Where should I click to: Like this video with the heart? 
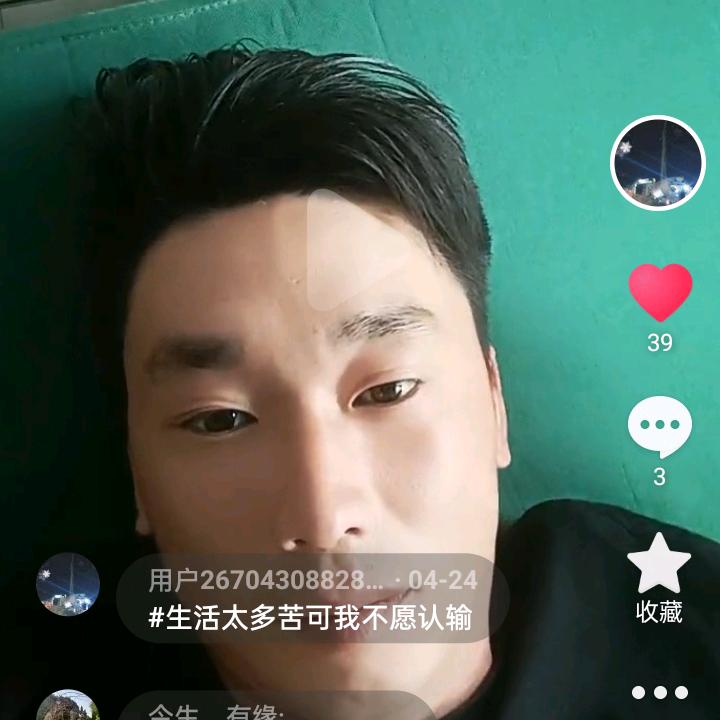pyautogui.click(x=660, y=292)
